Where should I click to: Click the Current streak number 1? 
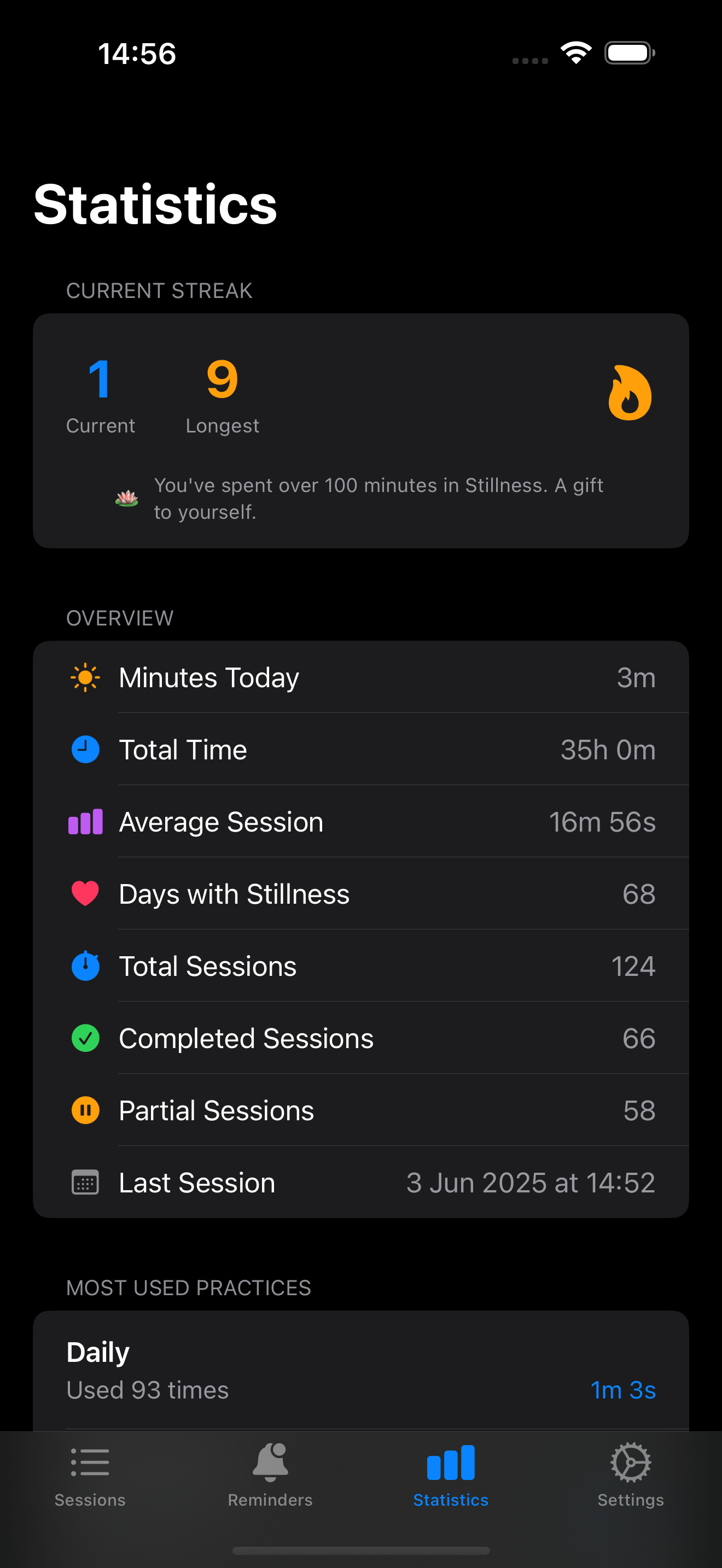pos(101,379)
